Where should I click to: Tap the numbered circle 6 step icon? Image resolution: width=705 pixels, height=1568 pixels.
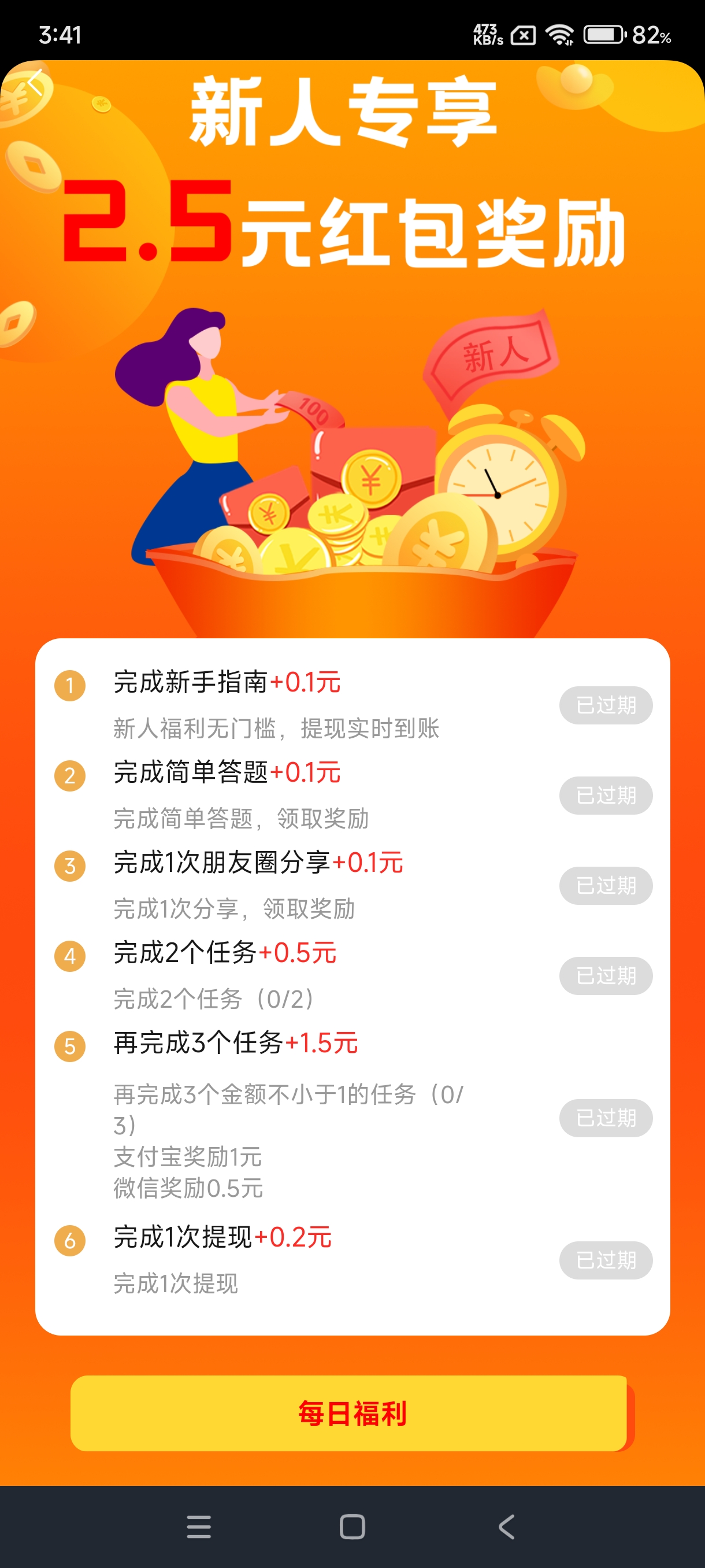point(70,1241)
